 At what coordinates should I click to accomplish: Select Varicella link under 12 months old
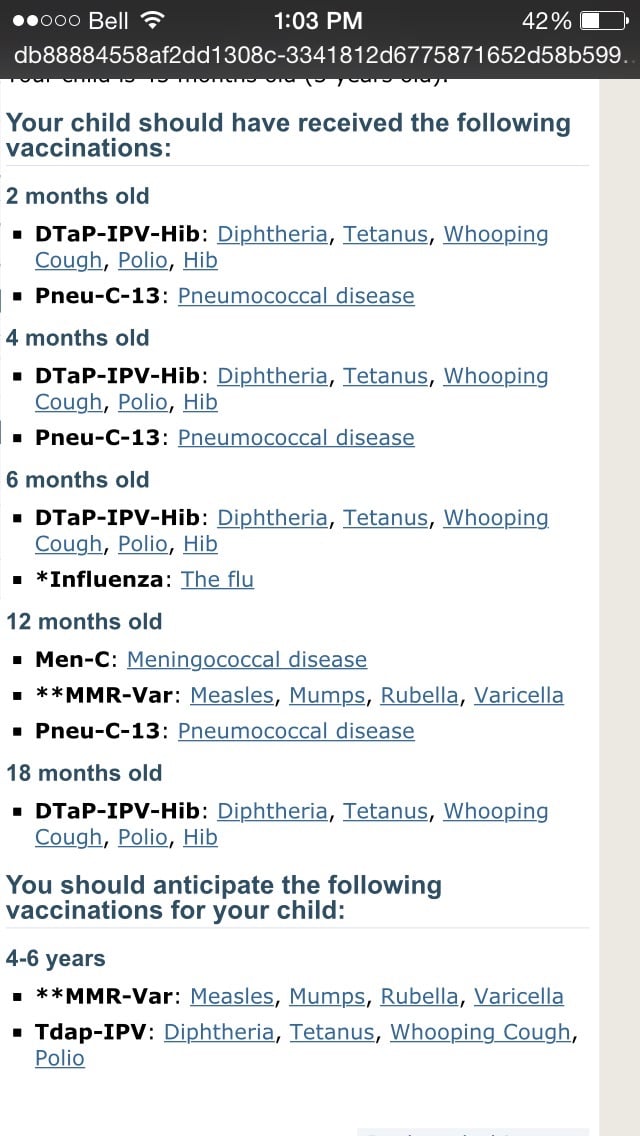(x=518, y=695)
